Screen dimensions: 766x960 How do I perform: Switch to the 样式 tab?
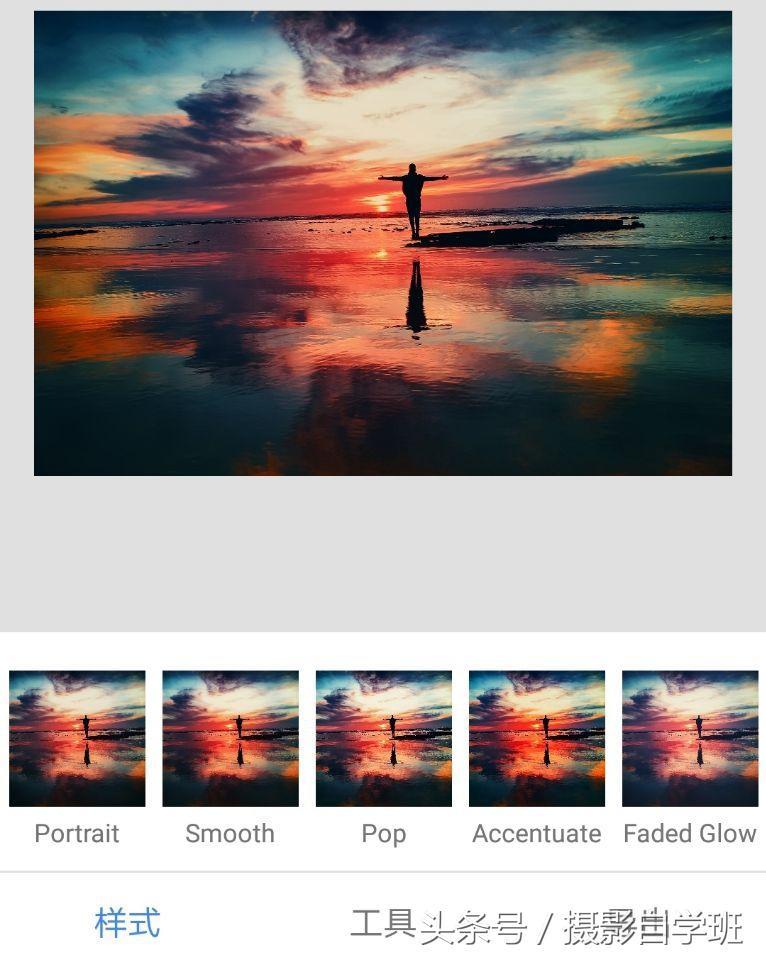tap(127, 923)
